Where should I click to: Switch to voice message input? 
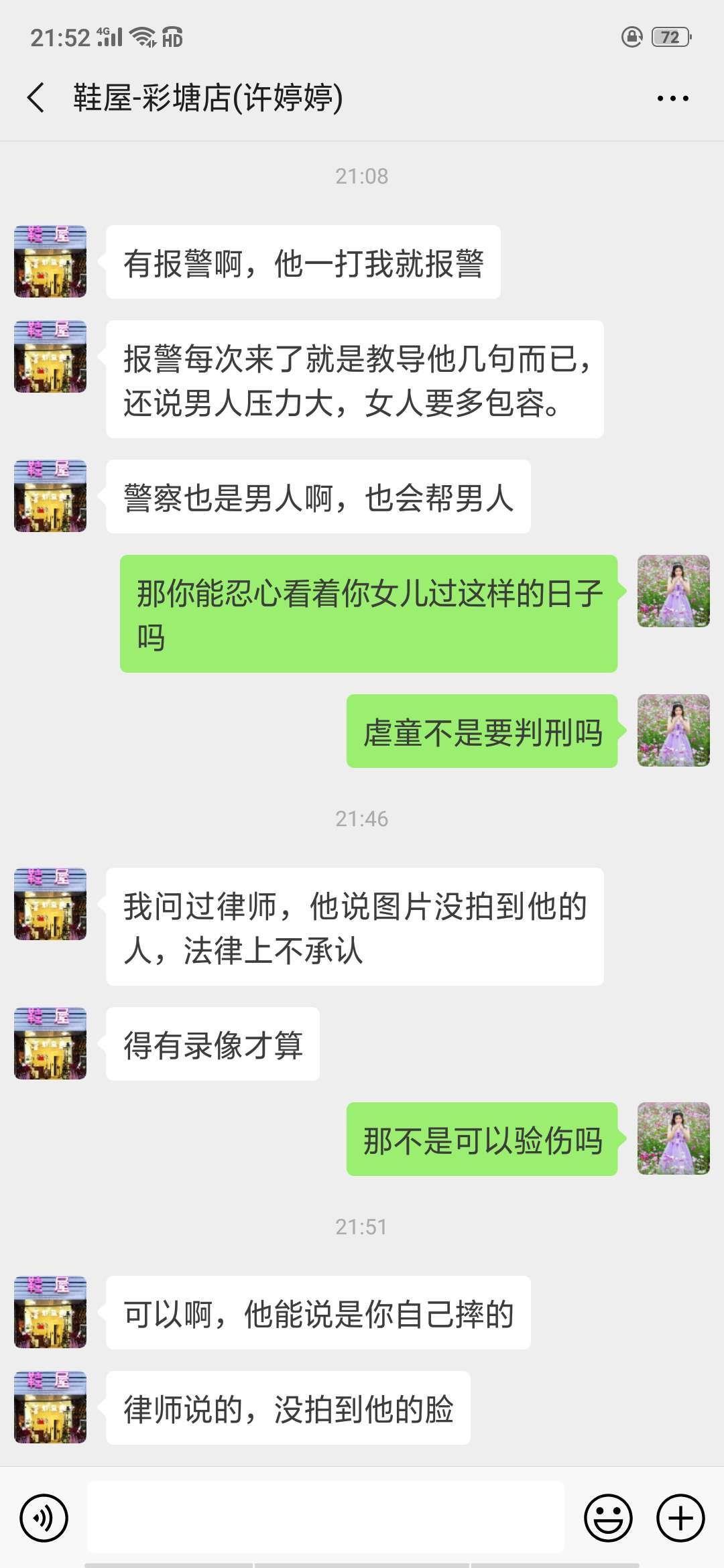click(44, 1518)
